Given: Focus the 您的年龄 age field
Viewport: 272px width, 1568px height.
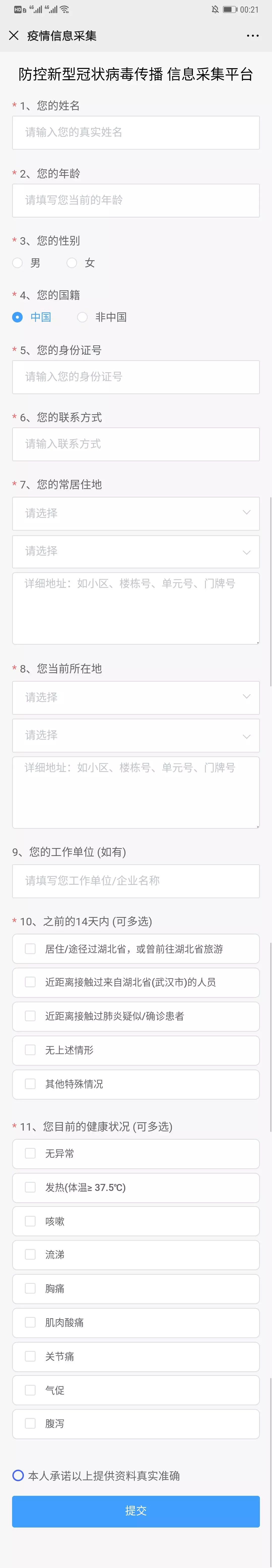Looking at the screenshot, I should [135, 200].
